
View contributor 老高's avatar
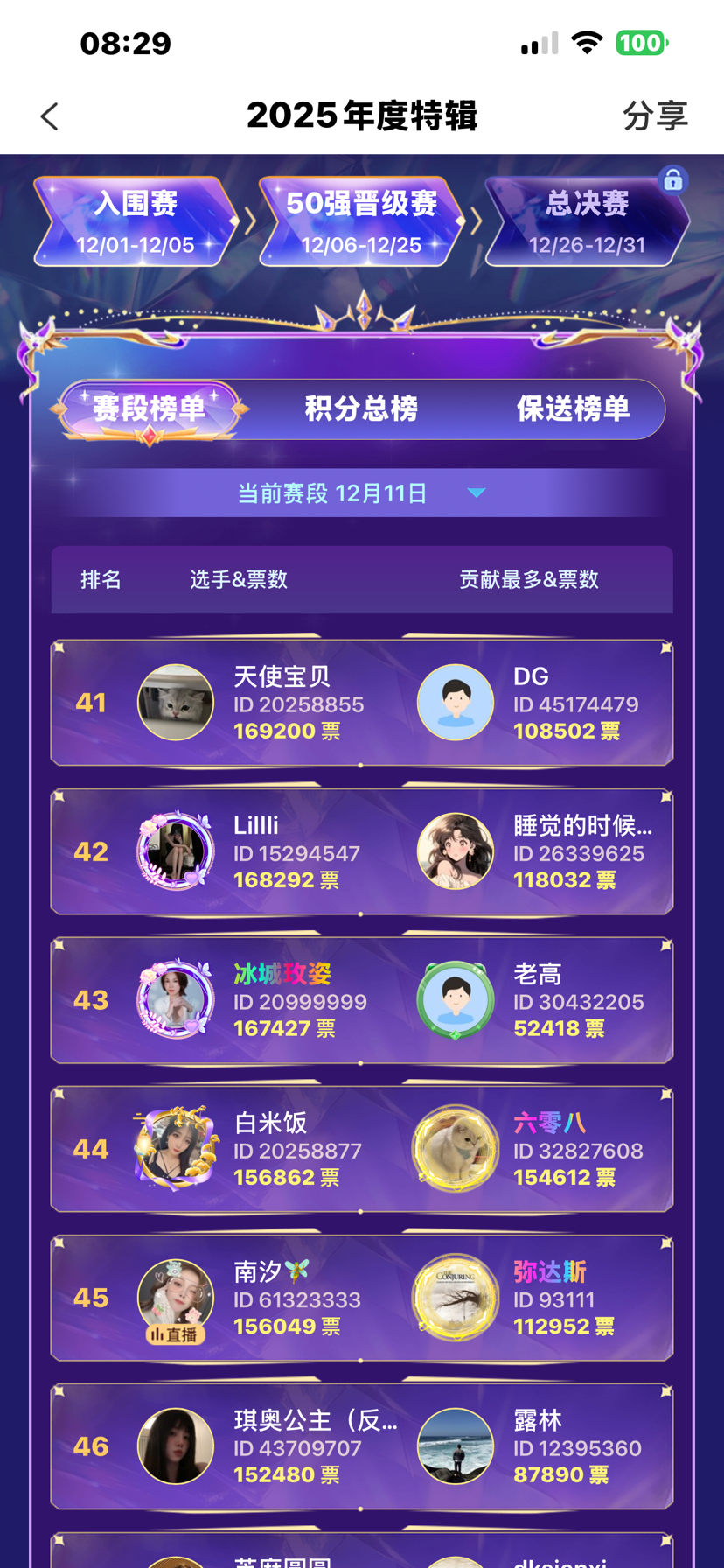click(456, 1000)
